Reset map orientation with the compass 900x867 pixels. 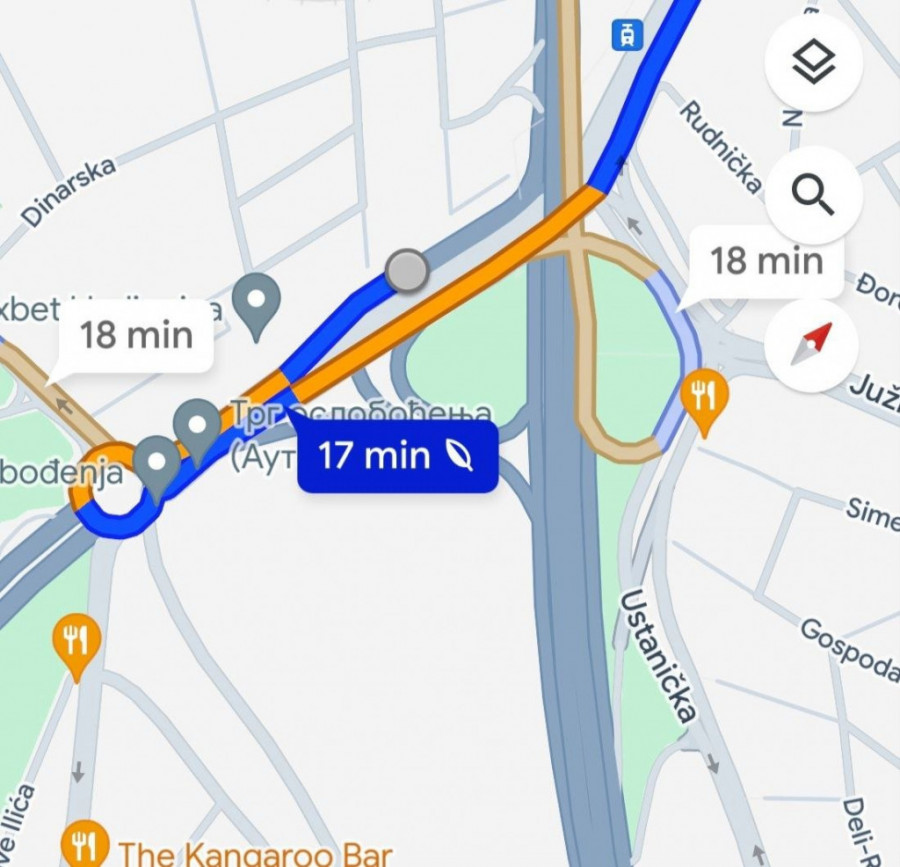tap(811, 345)
